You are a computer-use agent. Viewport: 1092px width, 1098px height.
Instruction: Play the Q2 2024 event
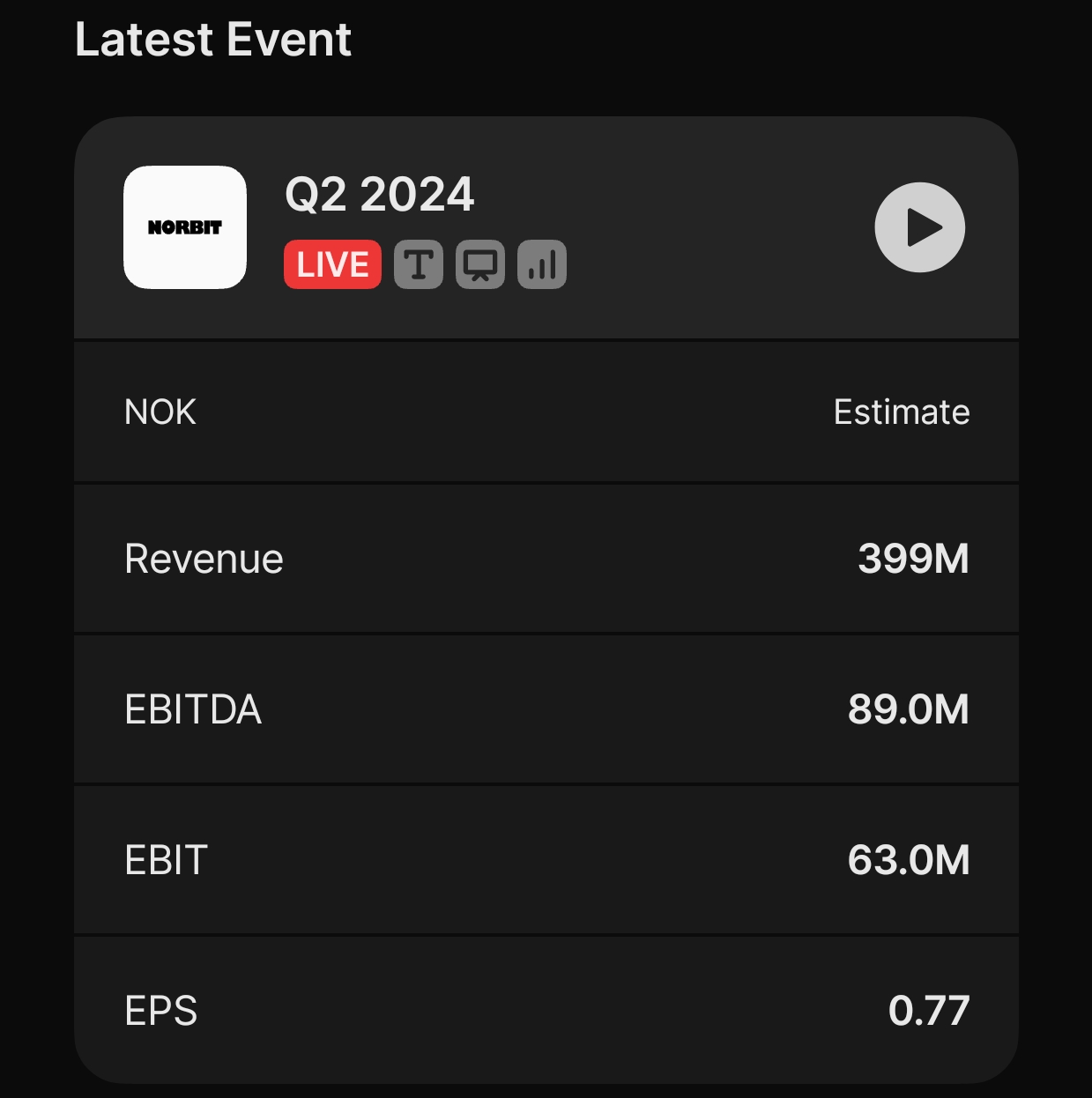point(919,227)
